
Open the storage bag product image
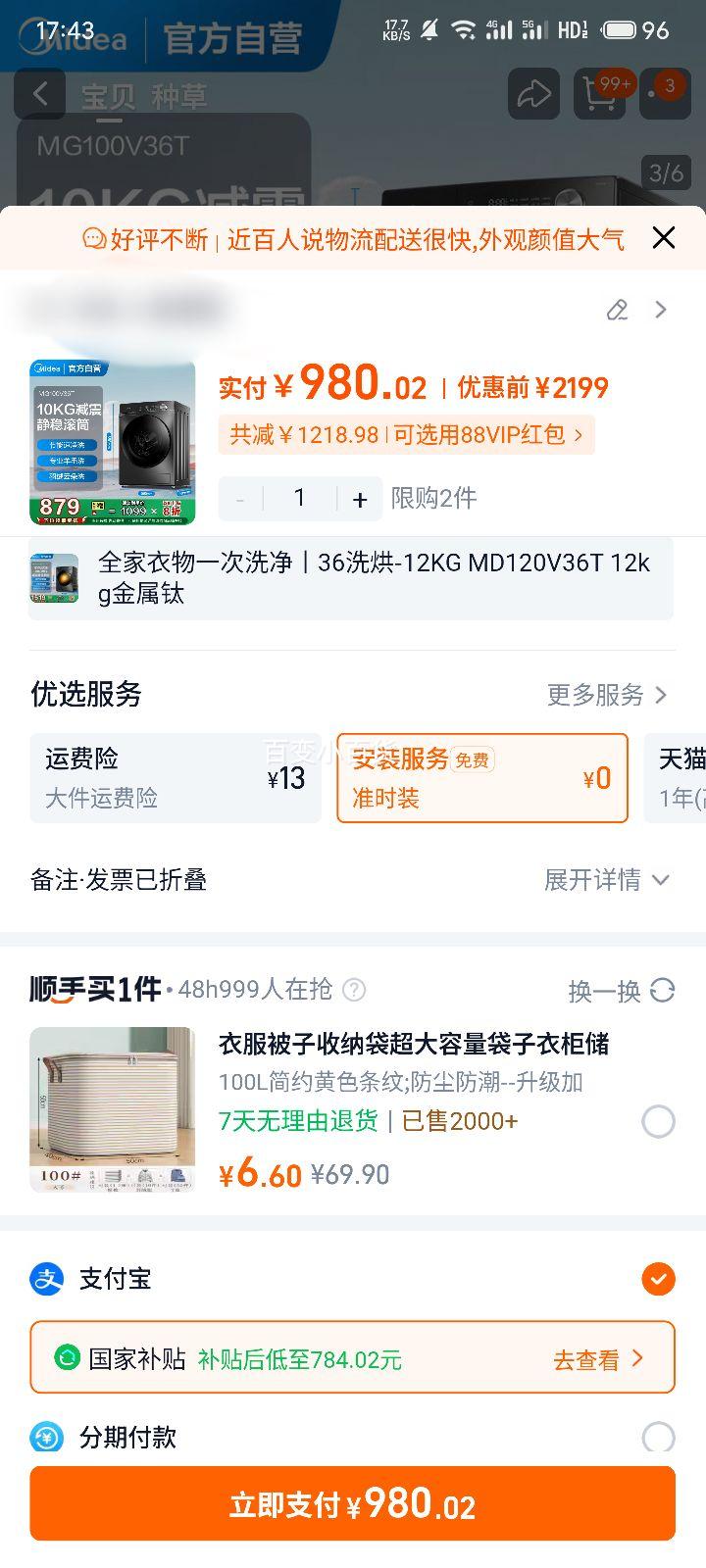tap(112, 1108)
